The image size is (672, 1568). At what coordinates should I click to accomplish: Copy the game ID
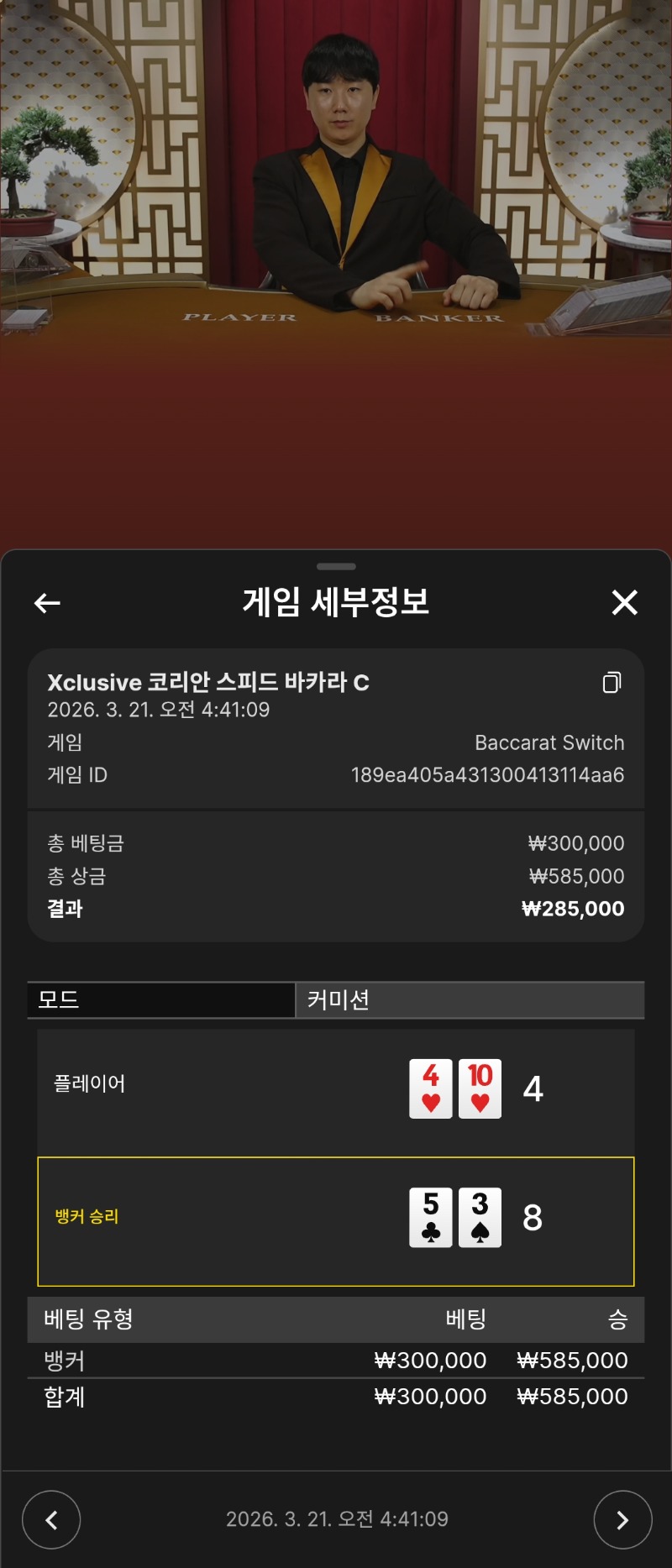click(612, 683)
